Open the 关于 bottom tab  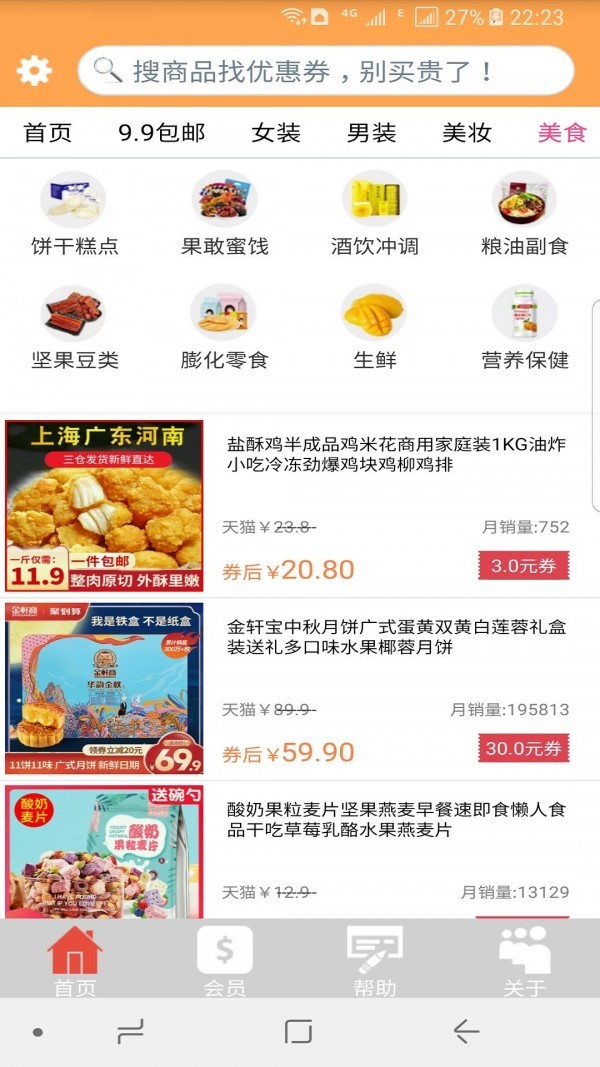coord(524,960)
